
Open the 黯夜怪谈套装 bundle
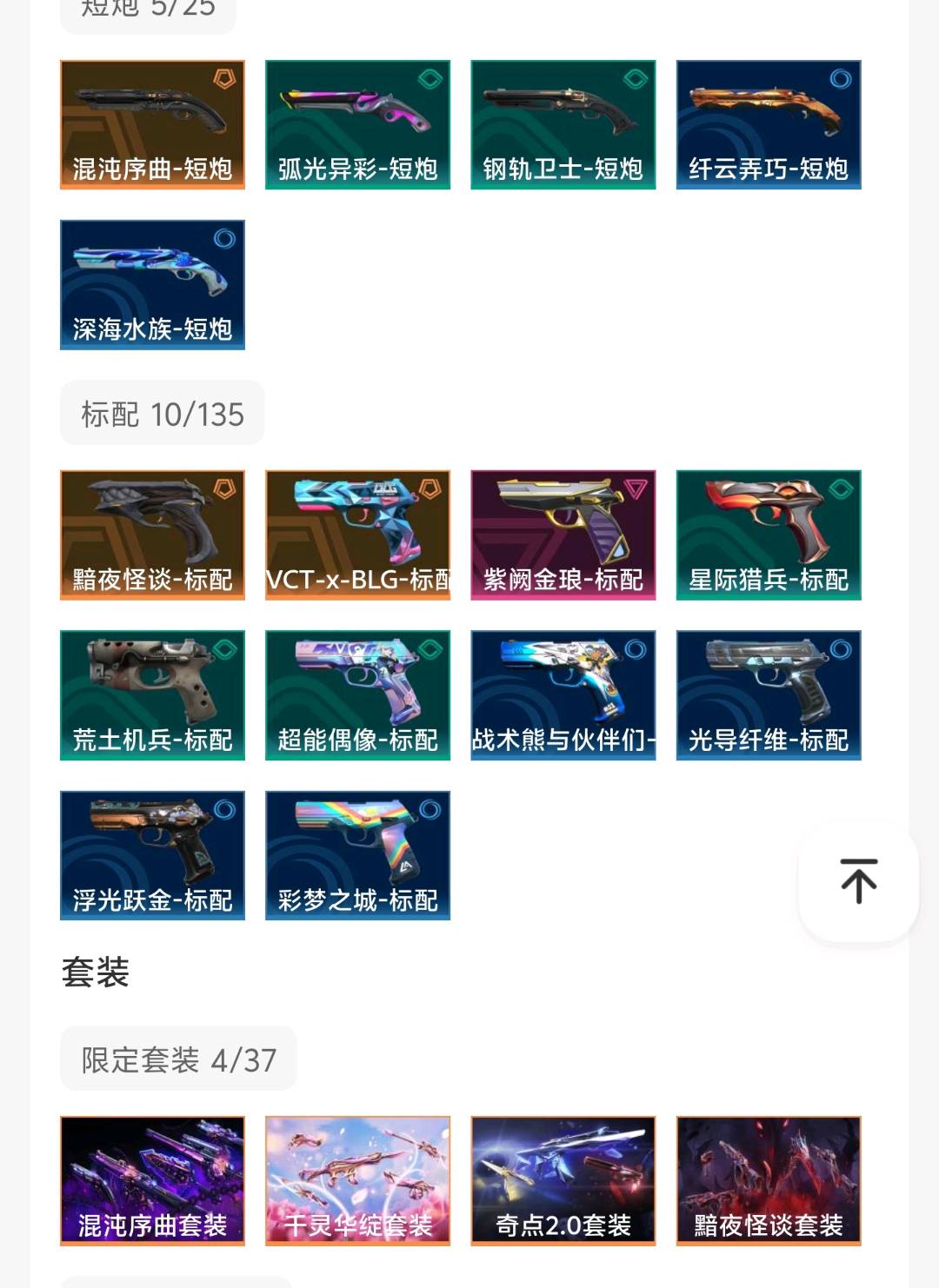(769, 1180)
